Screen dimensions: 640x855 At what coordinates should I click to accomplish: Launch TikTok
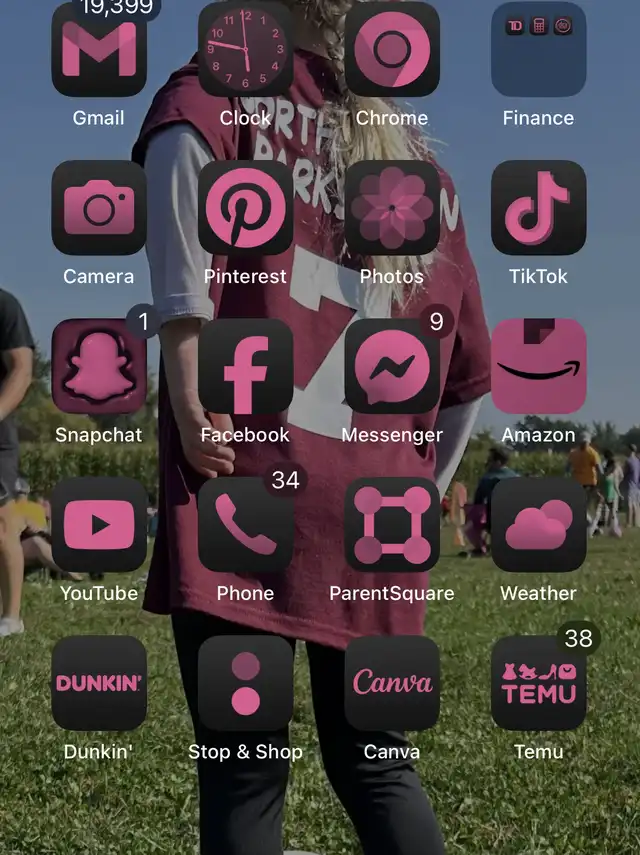click(x=538, y=208)
